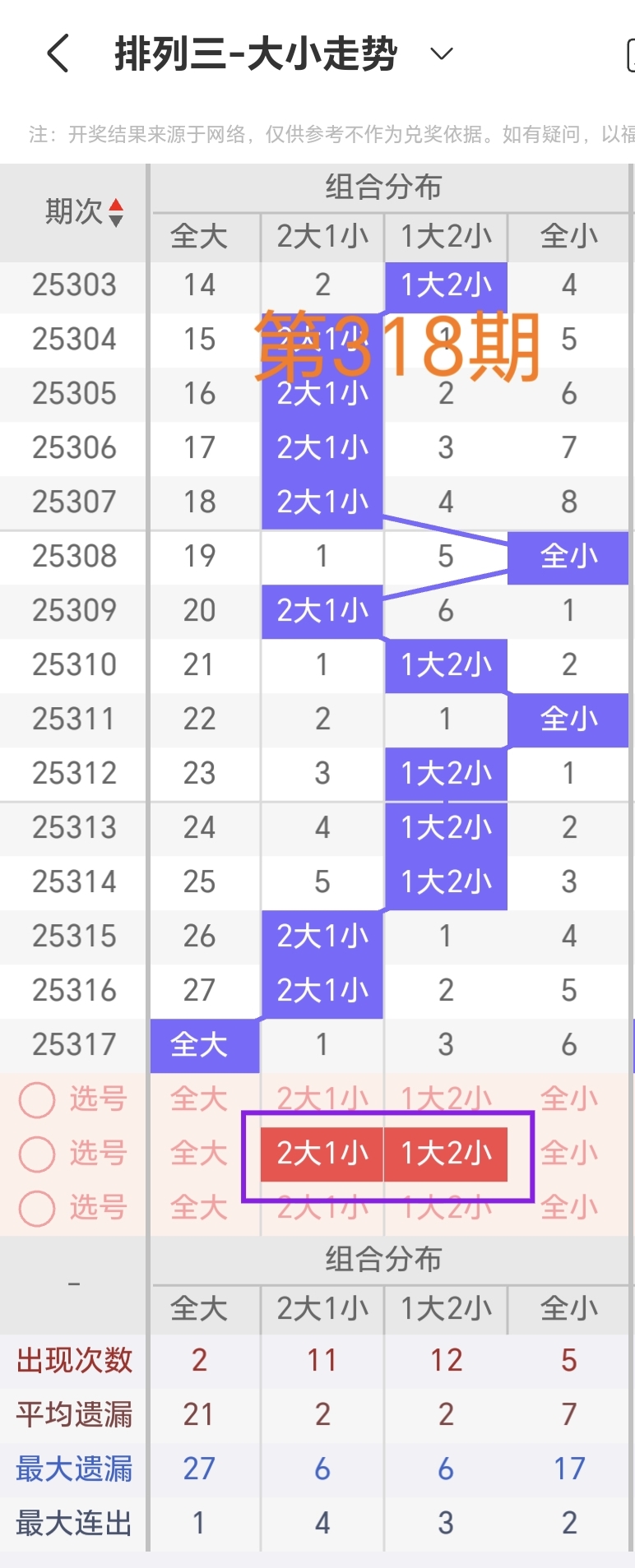
Task: Click the 2大1小 cell in row 25316
Action: pyautogui.click(x=322, y=991)
